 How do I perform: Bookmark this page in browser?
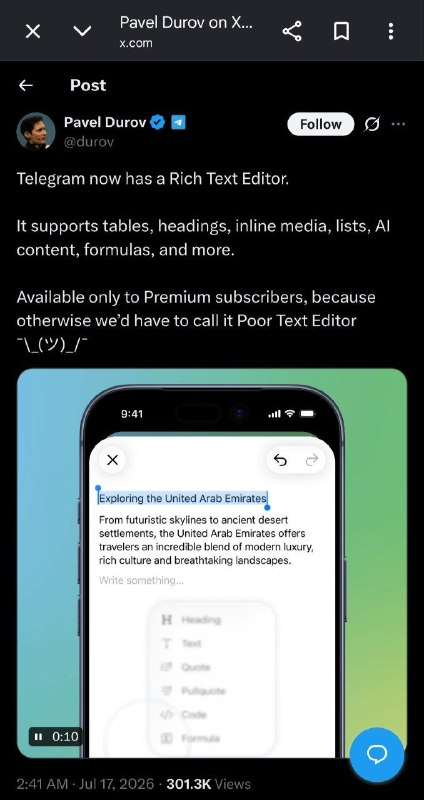point(341,32)
